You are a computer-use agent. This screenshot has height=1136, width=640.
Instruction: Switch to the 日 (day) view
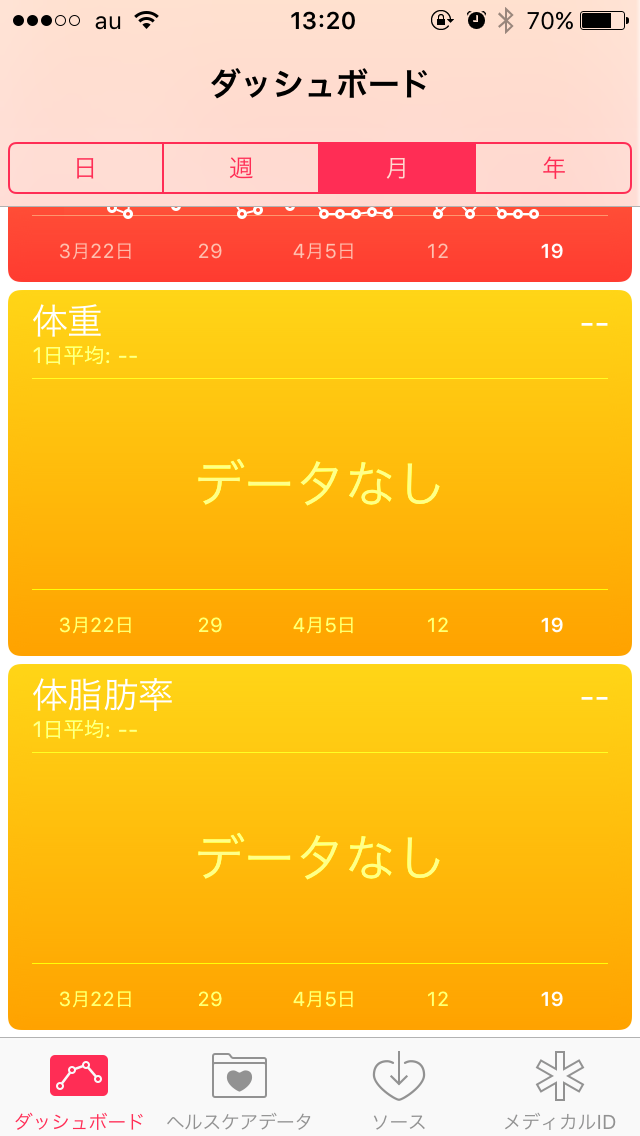coord(86,168)
